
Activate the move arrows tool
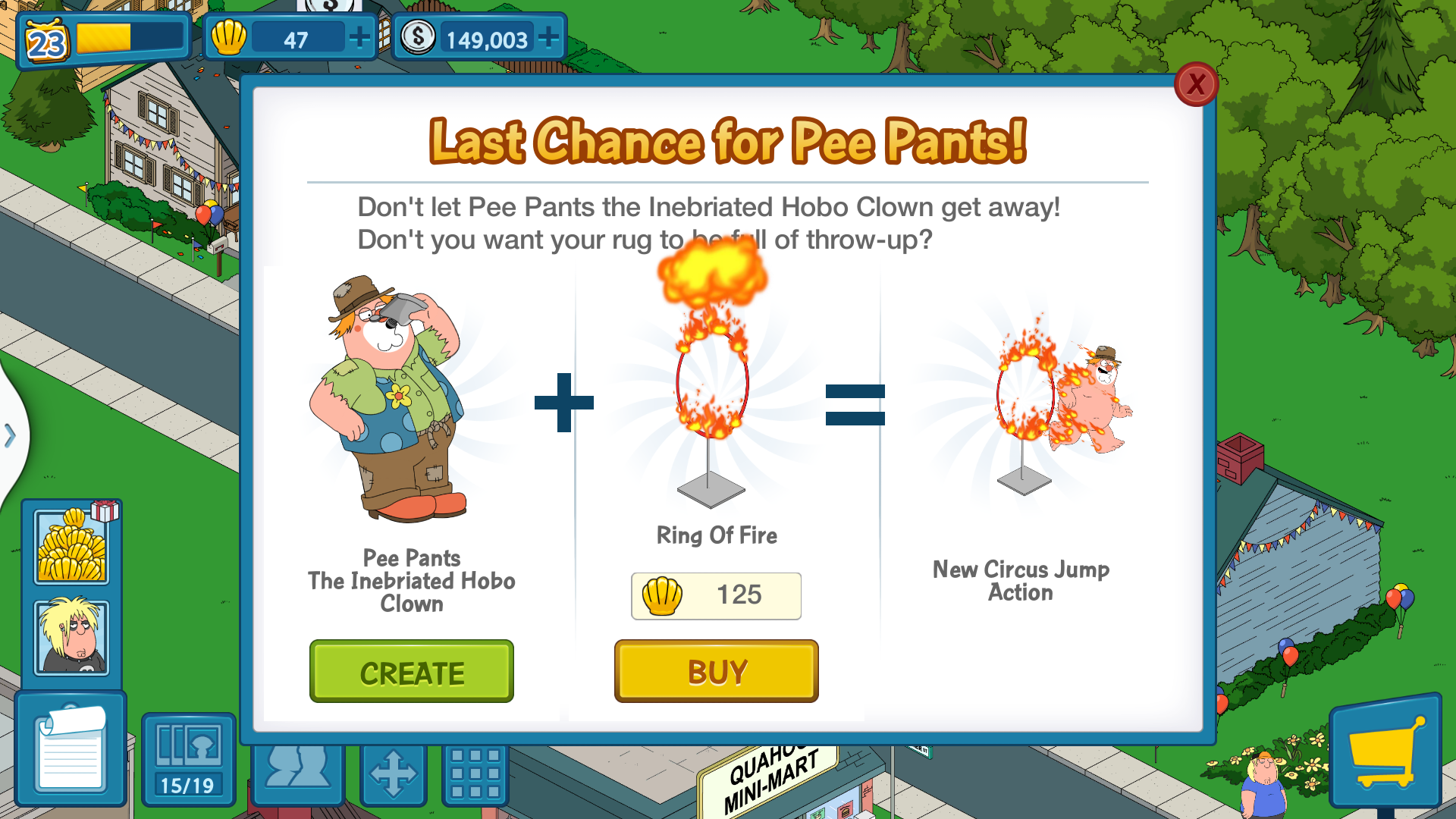pyautogui.click(x=393, y=774)
